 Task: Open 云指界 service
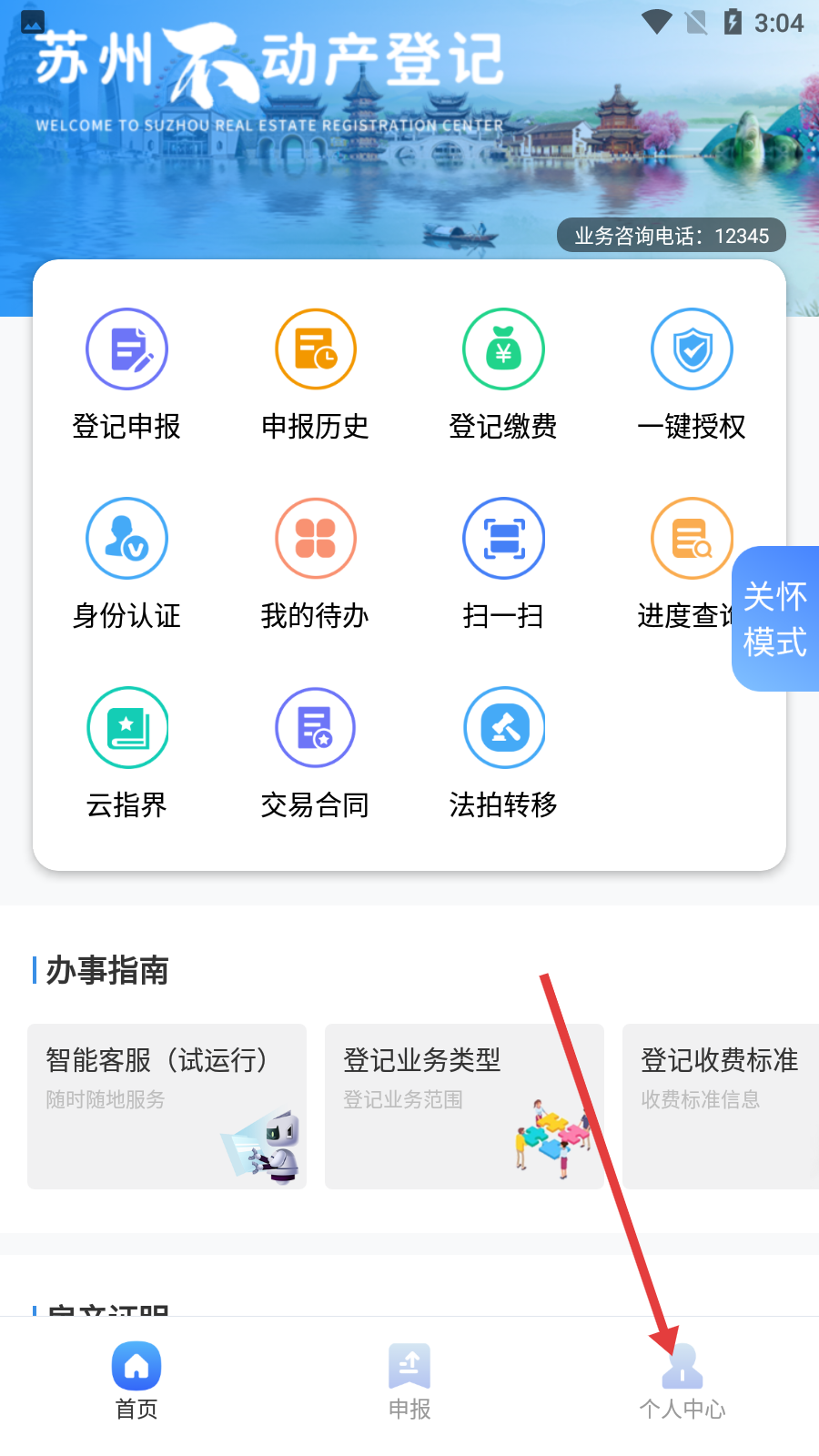126,753
